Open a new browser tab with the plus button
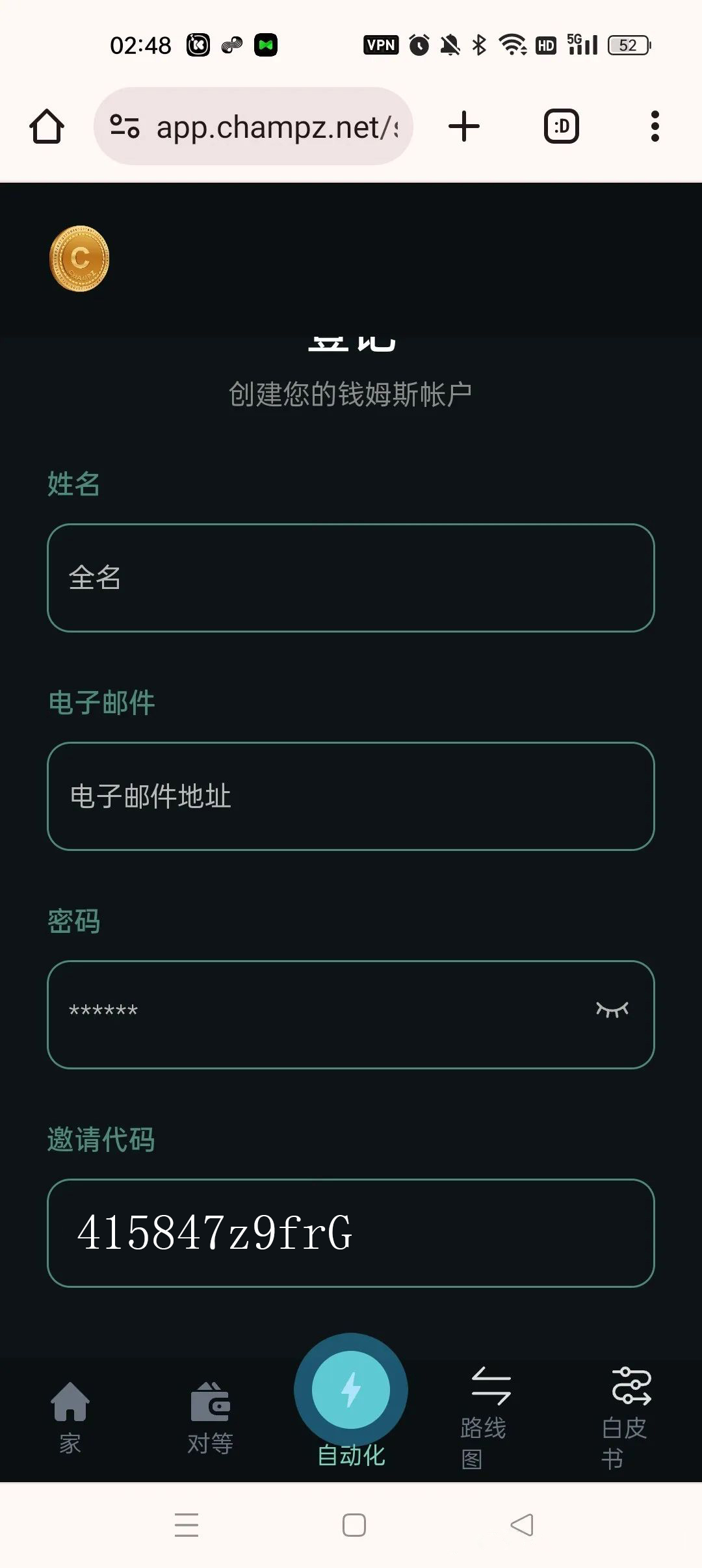The image size is (702, 1568). (463, 125)
